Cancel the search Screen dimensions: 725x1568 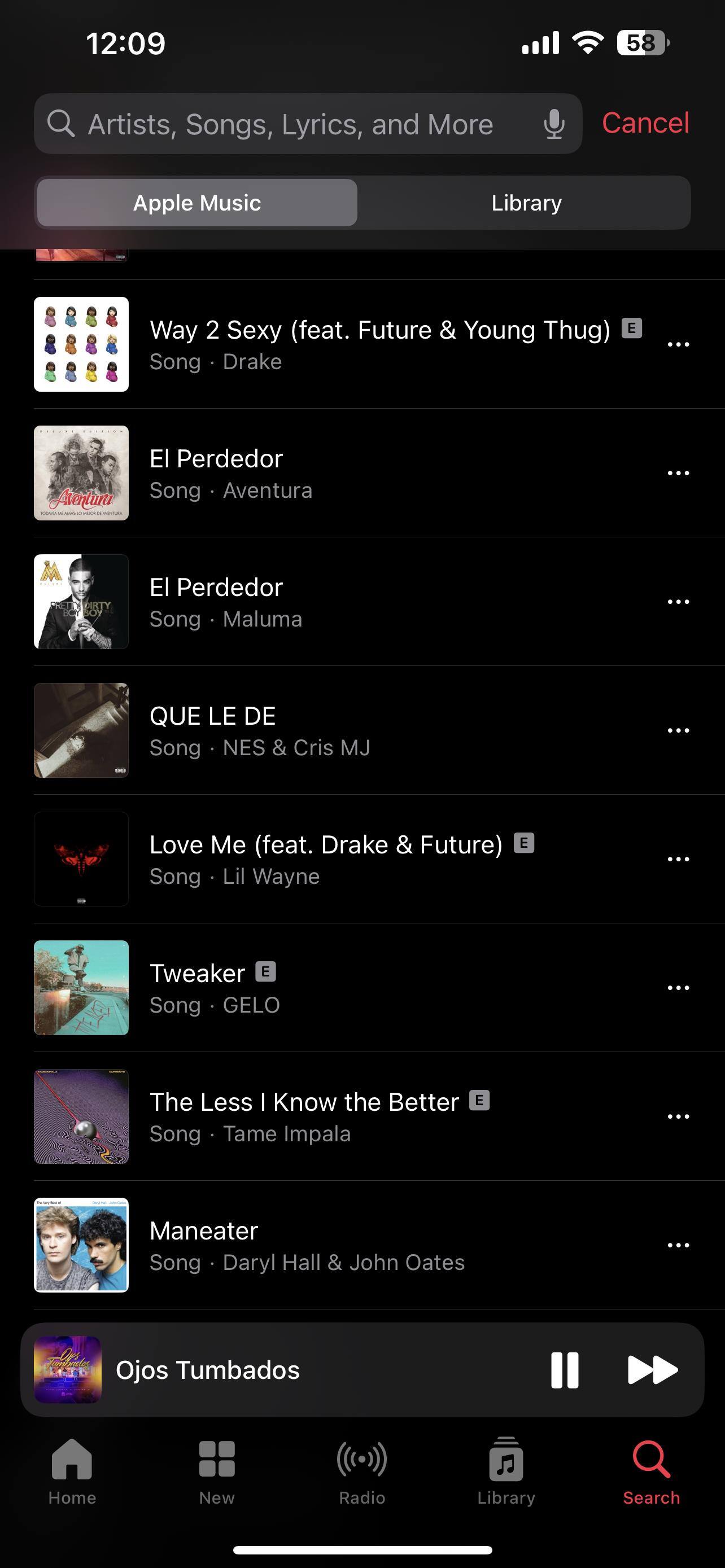(645, 123)
